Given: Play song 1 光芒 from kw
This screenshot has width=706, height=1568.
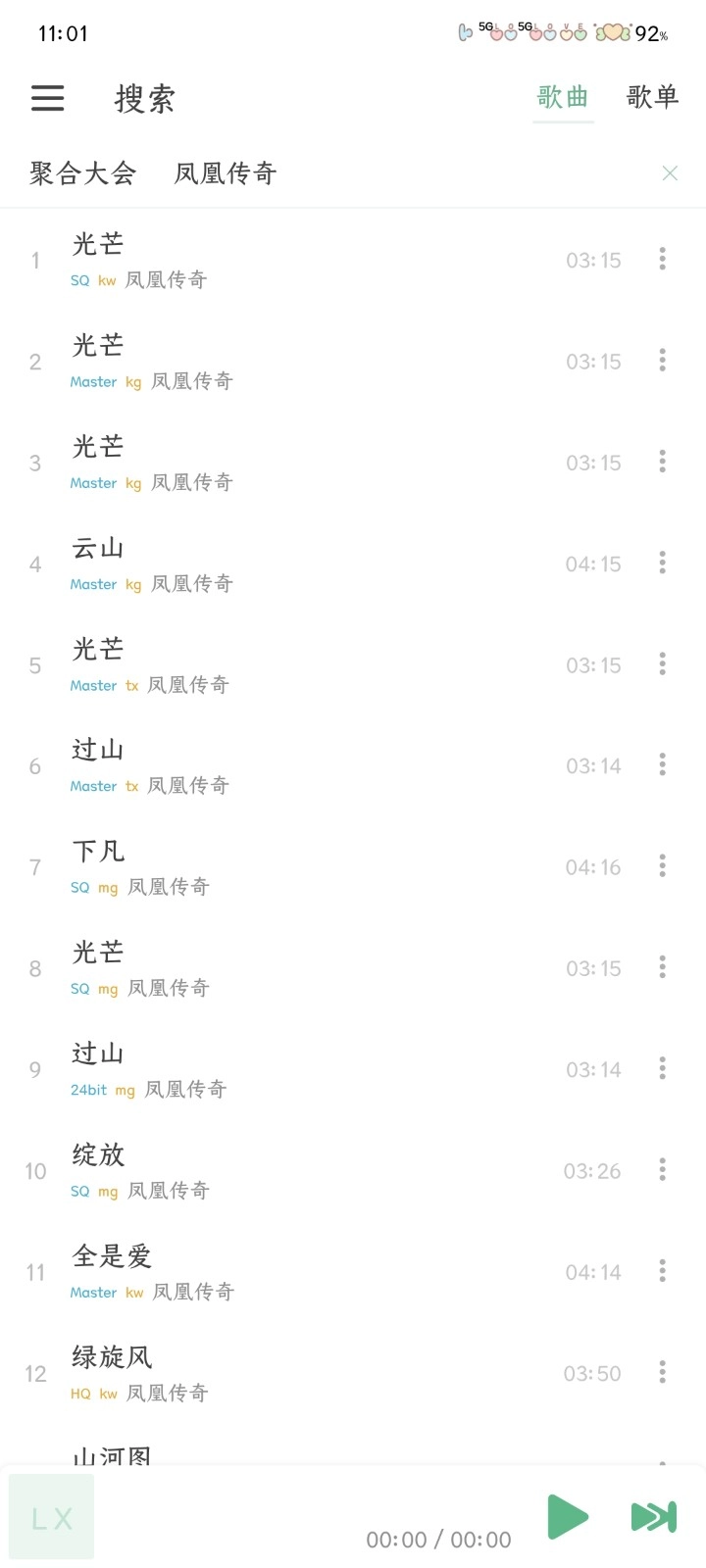Looking at the screenshot, I should (294, 260).
